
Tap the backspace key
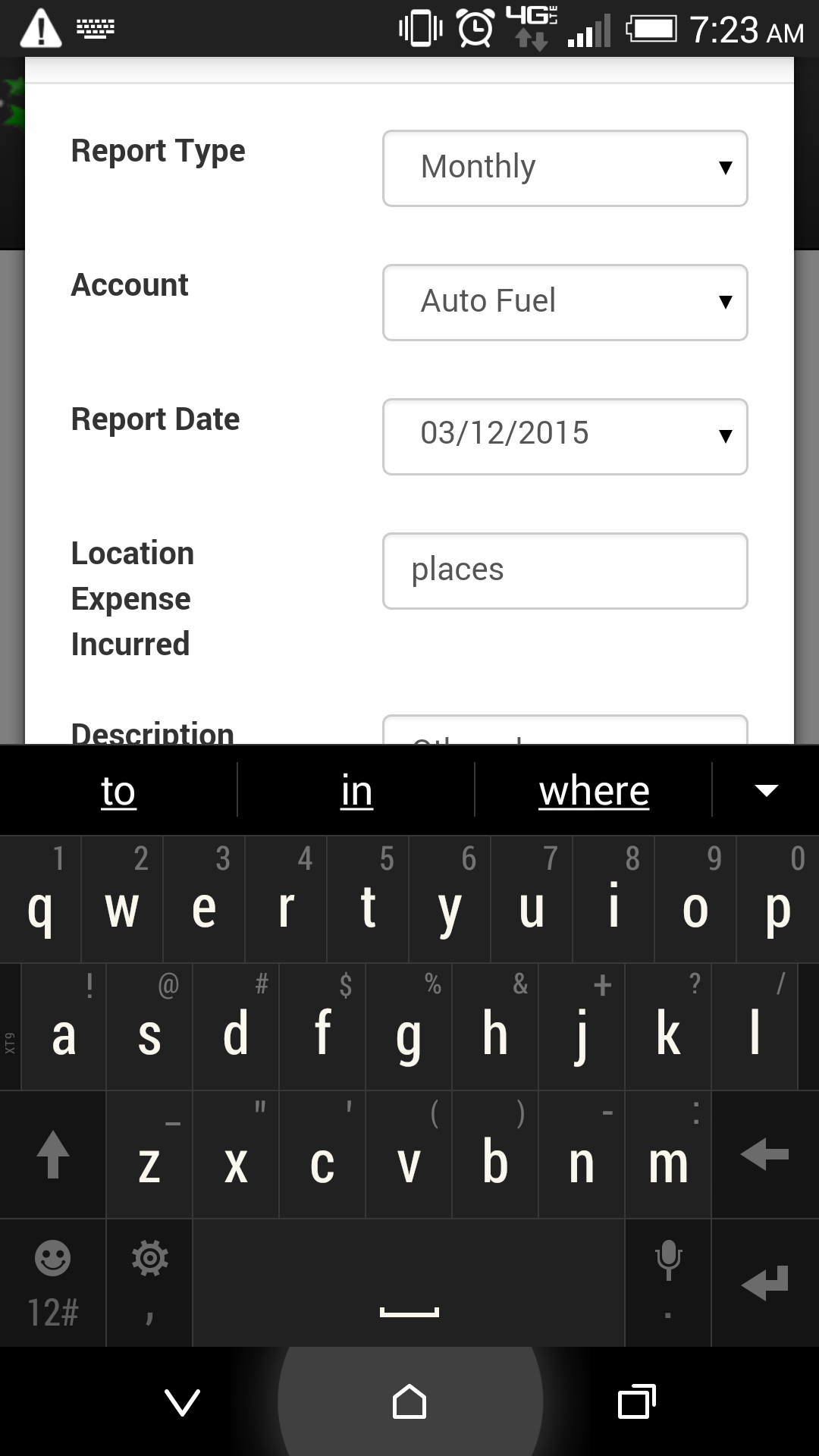[x=764, y=1155]
